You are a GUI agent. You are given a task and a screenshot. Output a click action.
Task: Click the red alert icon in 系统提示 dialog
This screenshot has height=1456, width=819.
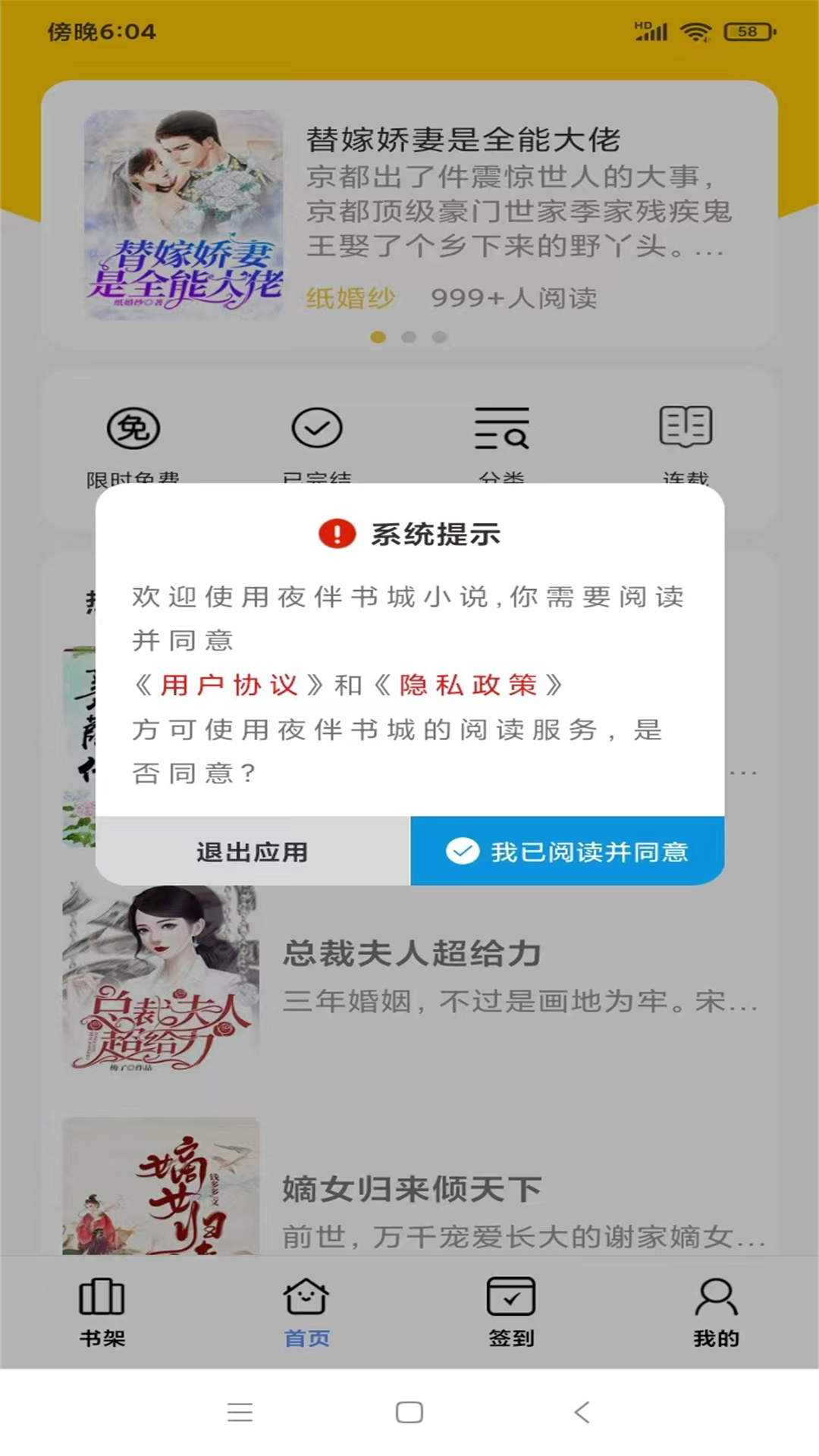(x=336, y=535)
